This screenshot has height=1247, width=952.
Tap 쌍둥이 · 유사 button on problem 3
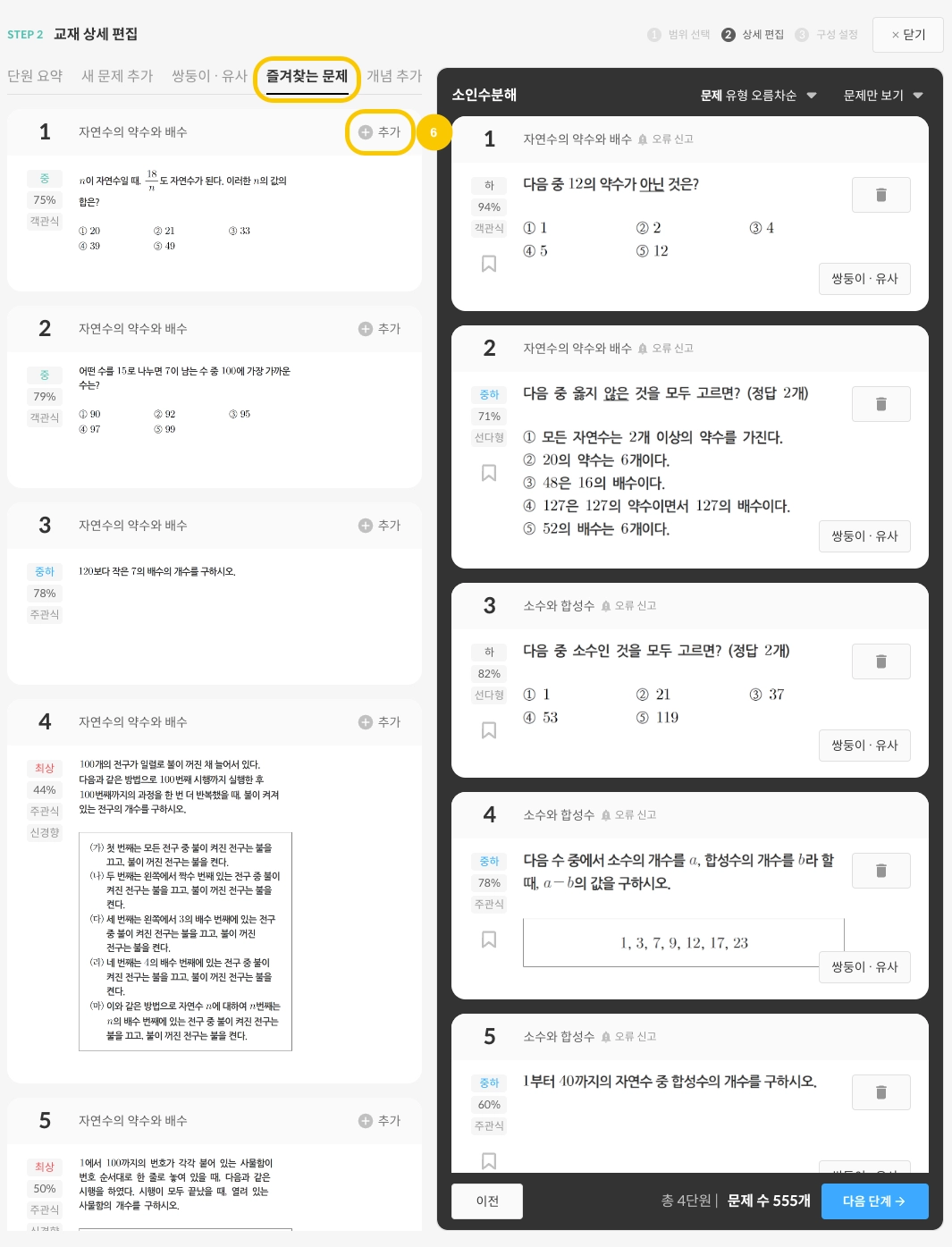coord(864,745)
